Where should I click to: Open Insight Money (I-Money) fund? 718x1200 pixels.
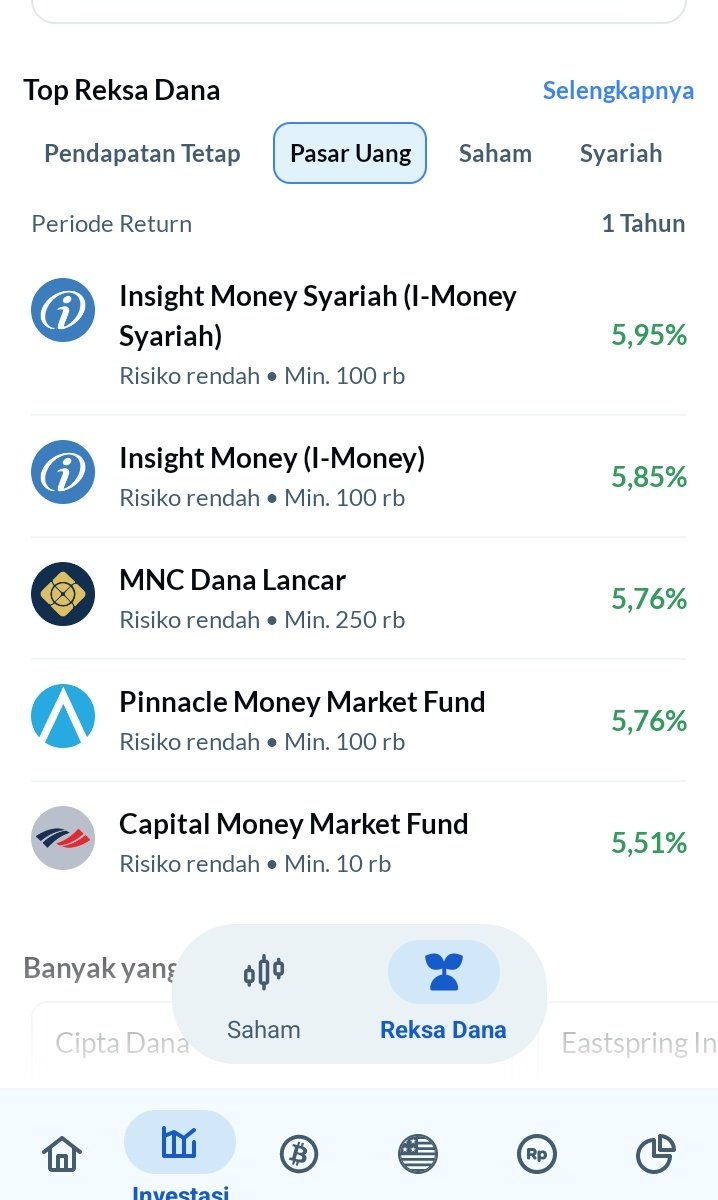[359, 476]
